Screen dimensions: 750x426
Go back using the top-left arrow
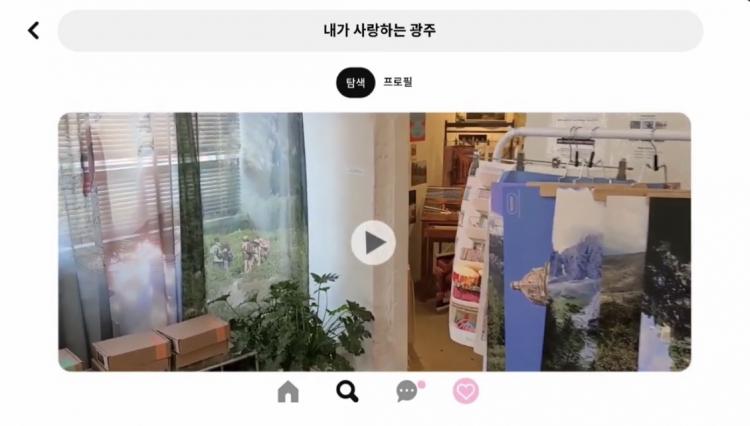tap(33, 30)
